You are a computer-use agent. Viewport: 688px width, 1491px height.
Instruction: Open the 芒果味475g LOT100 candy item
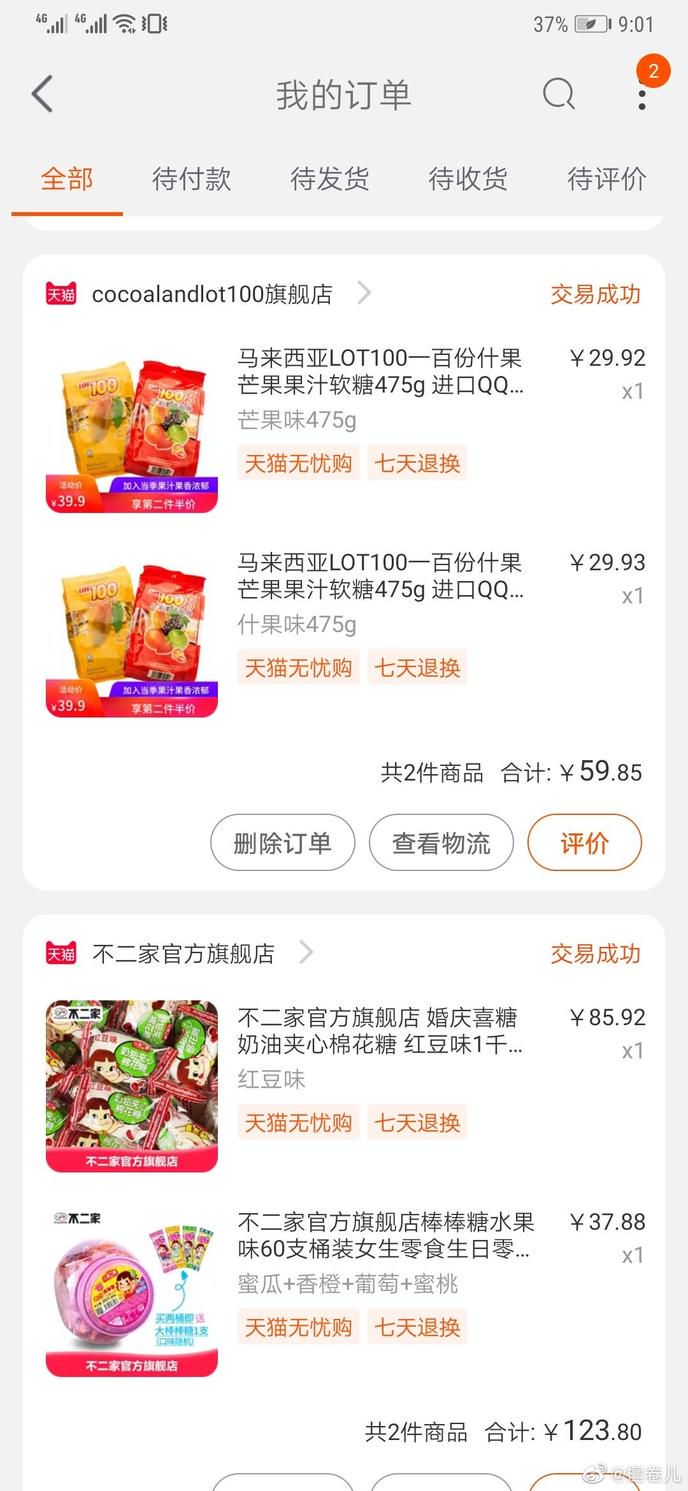[x=345, y=426]
